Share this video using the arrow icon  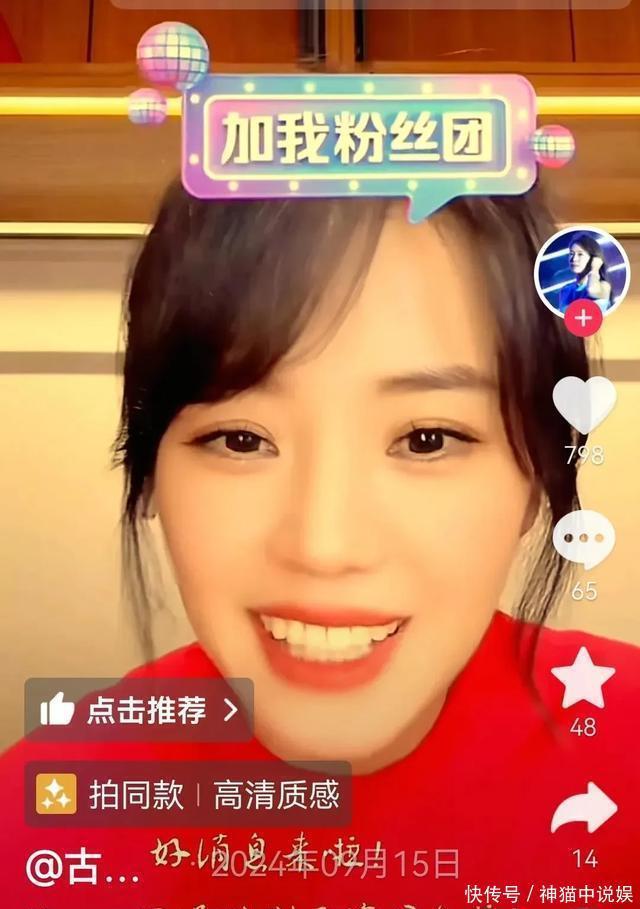coord(584,808)
